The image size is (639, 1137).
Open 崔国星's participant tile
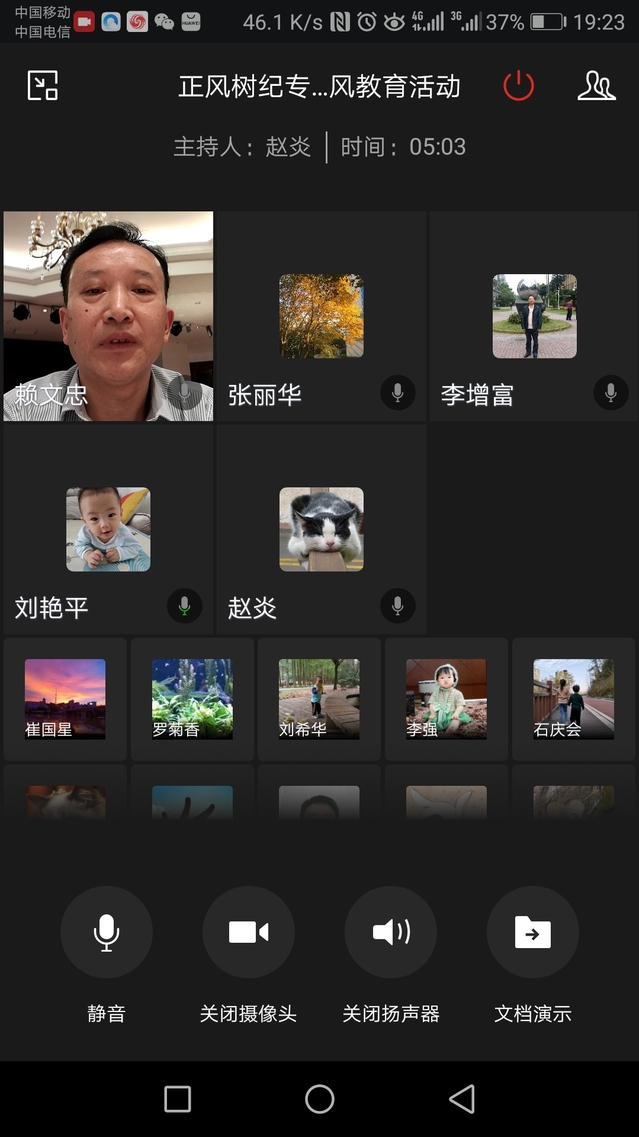coord(65,699)
